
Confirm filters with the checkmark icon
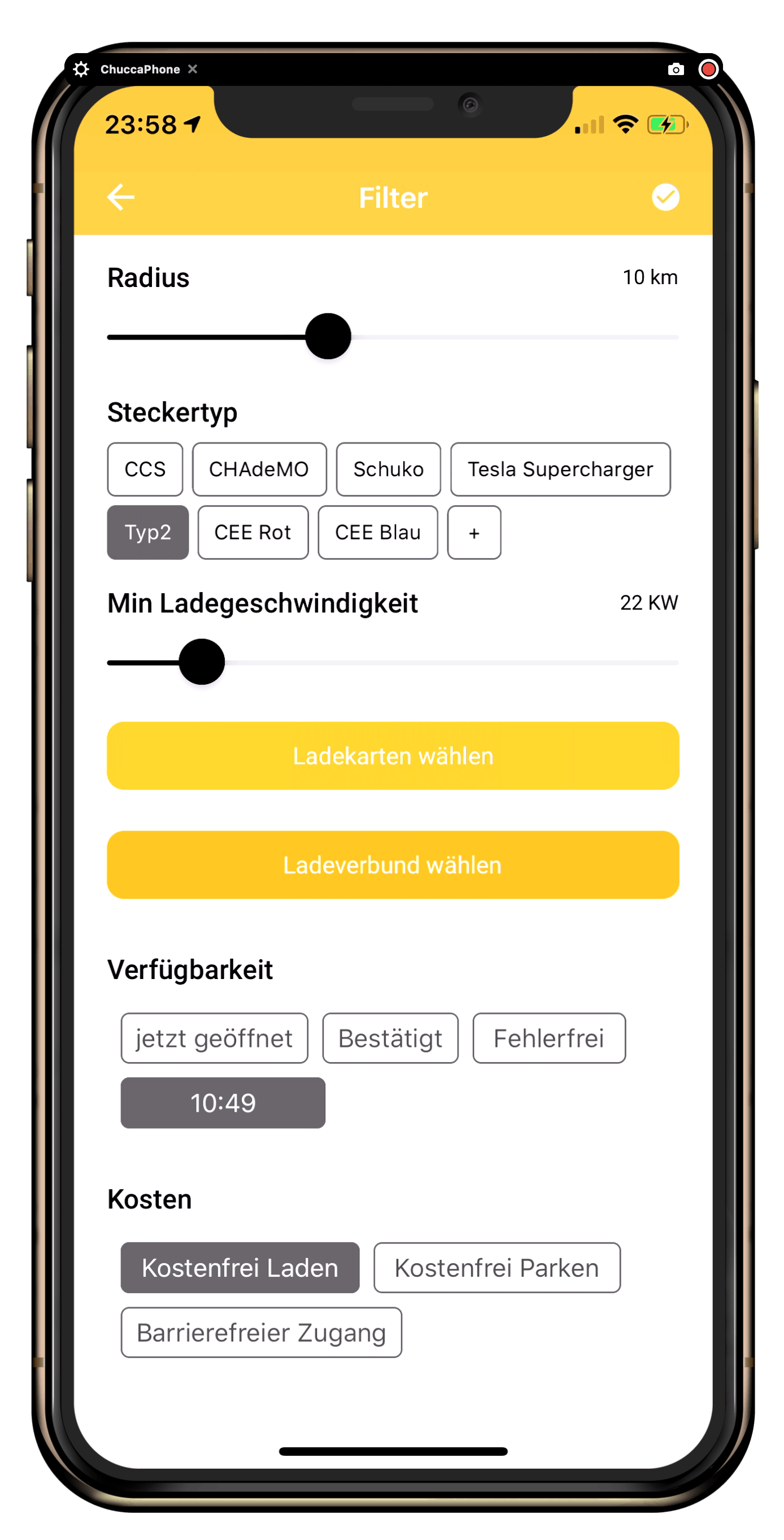coord(664,197)
